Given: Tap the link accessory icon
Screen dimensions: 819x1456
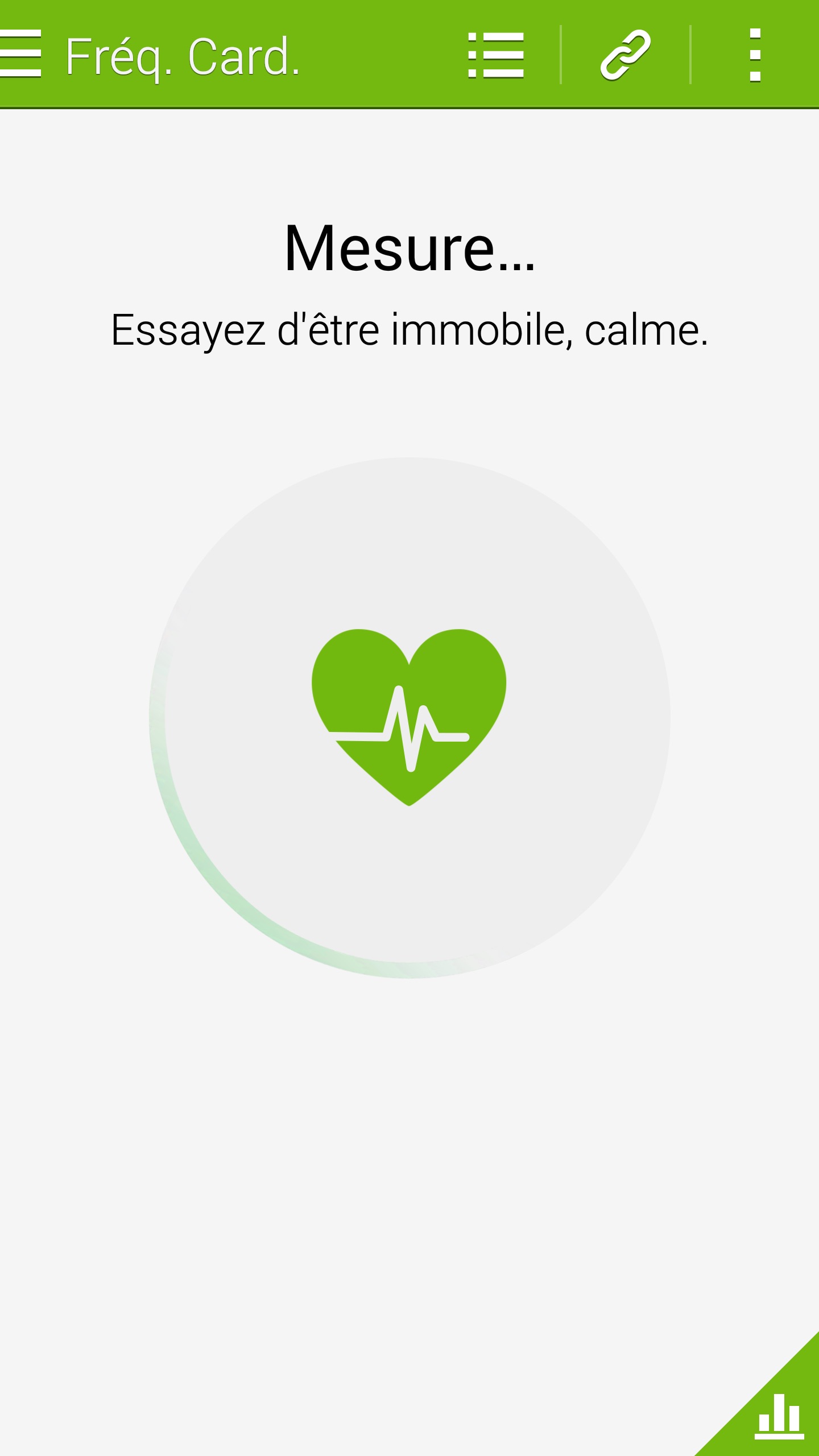Looking at the screenshot, I should coord(625,55).
